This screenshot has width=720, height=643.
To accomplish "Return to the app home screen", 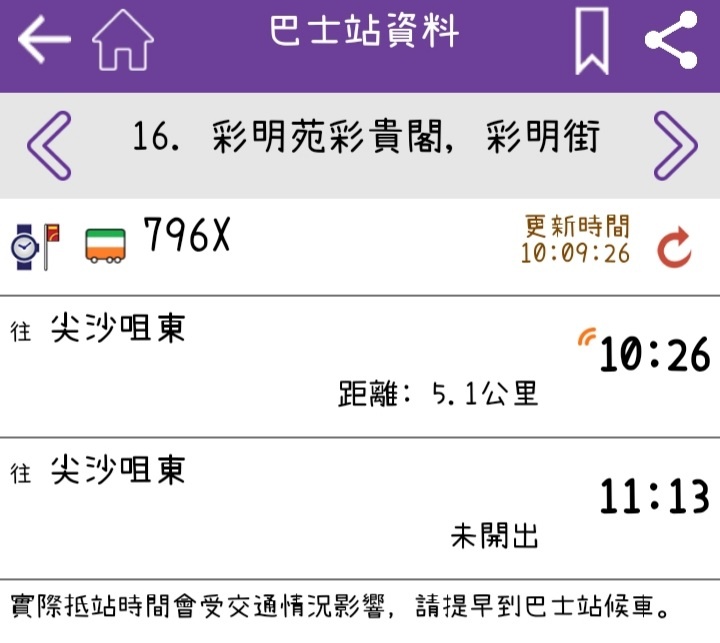I will pos(122,42).
